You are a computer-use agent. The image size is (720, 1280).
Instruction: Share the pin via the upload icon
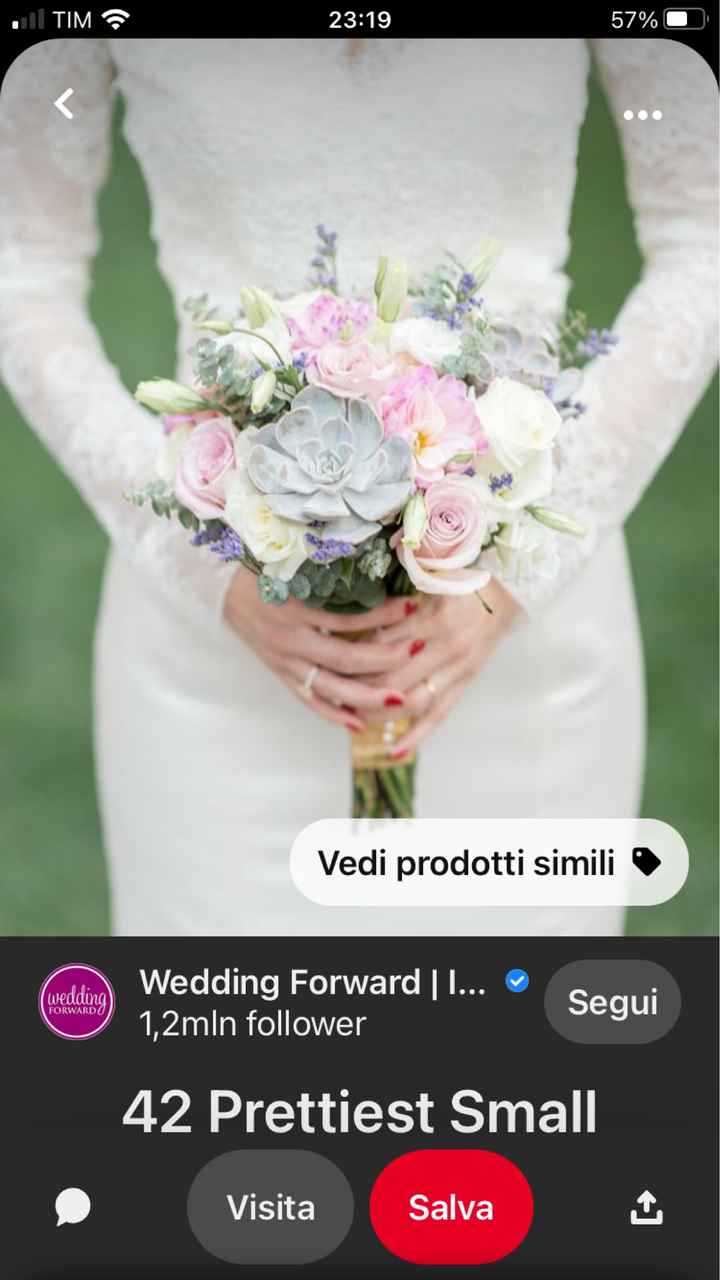point(646,1207)
